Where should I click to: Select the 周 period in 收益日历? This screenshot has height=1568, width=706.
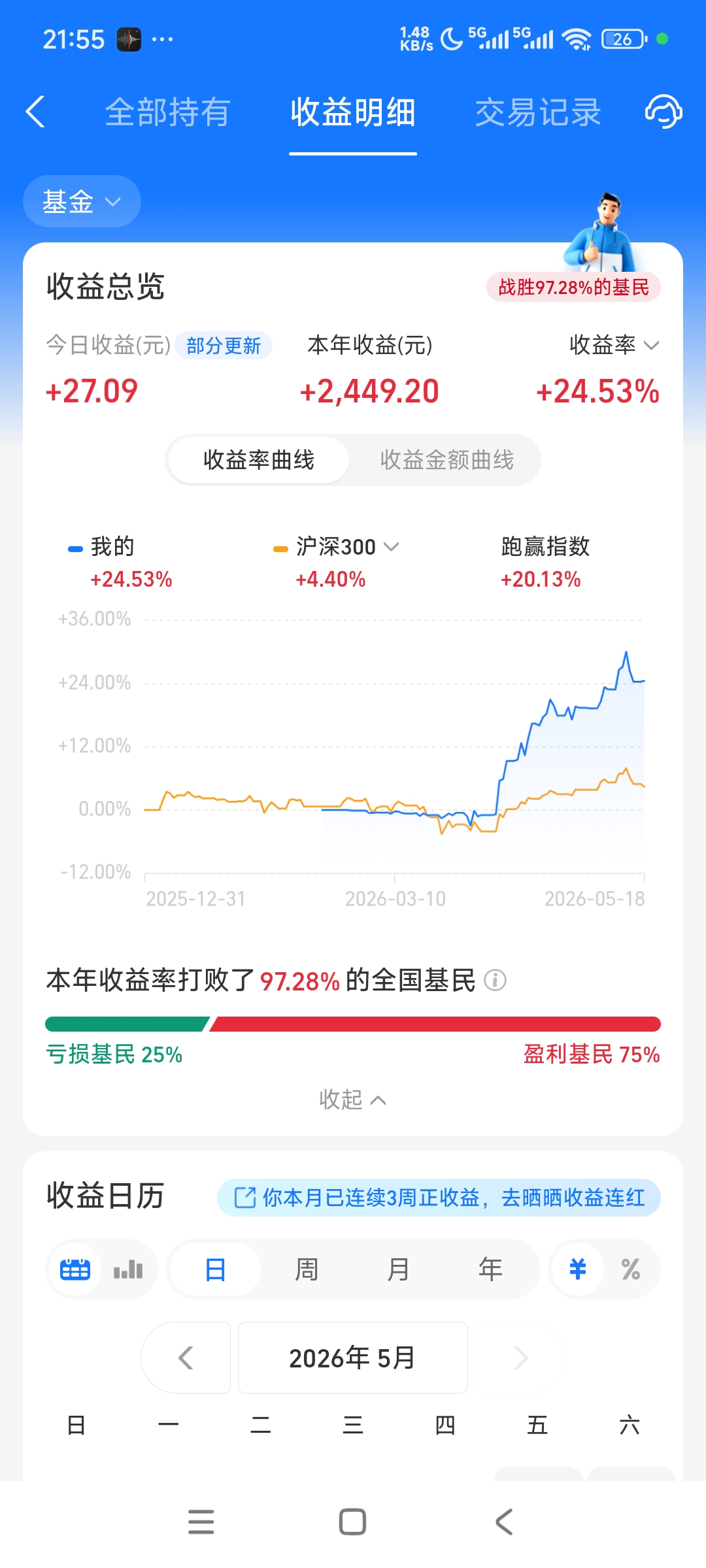[307, 1269]
